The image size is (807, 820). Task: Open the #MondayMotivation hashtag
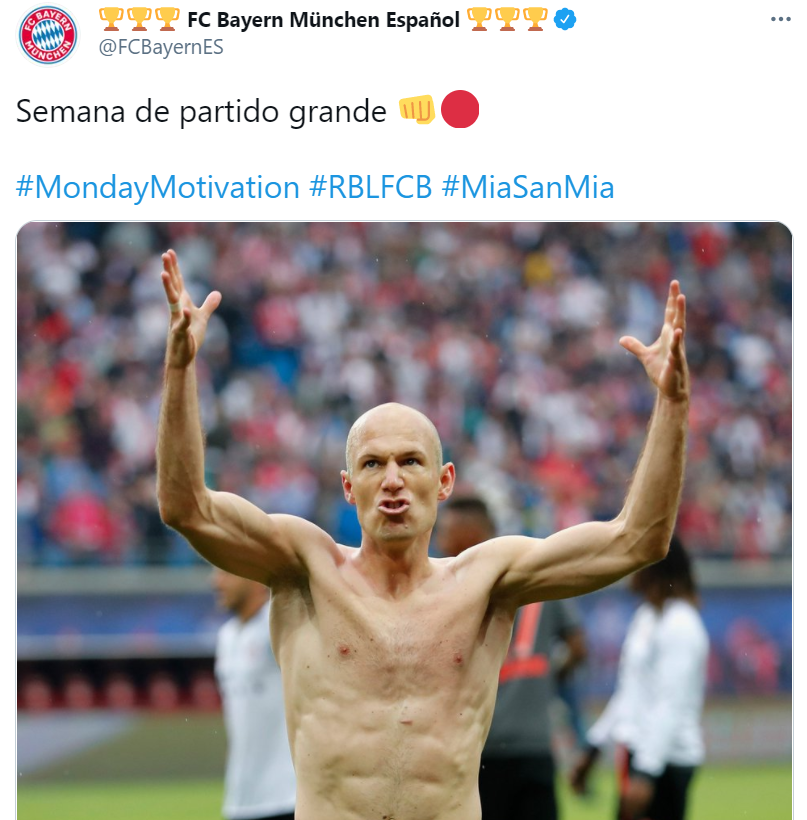pos(158,187)
